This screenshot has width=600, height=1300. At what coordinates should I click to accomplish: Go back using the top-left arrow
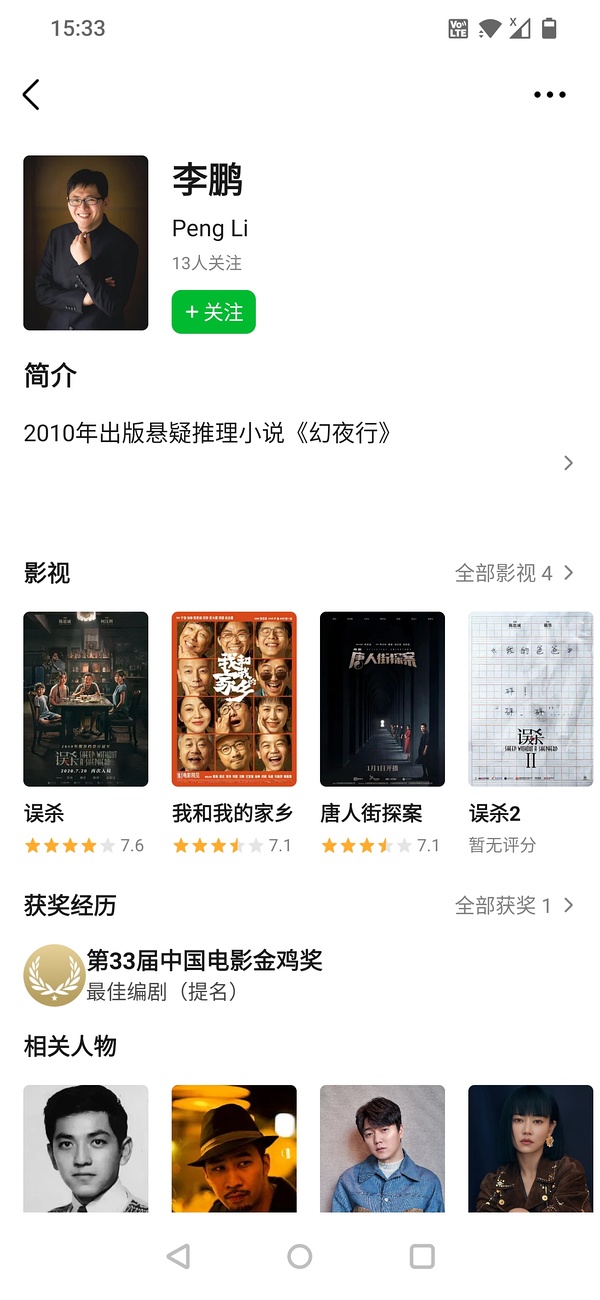click(x=31, y=95)
